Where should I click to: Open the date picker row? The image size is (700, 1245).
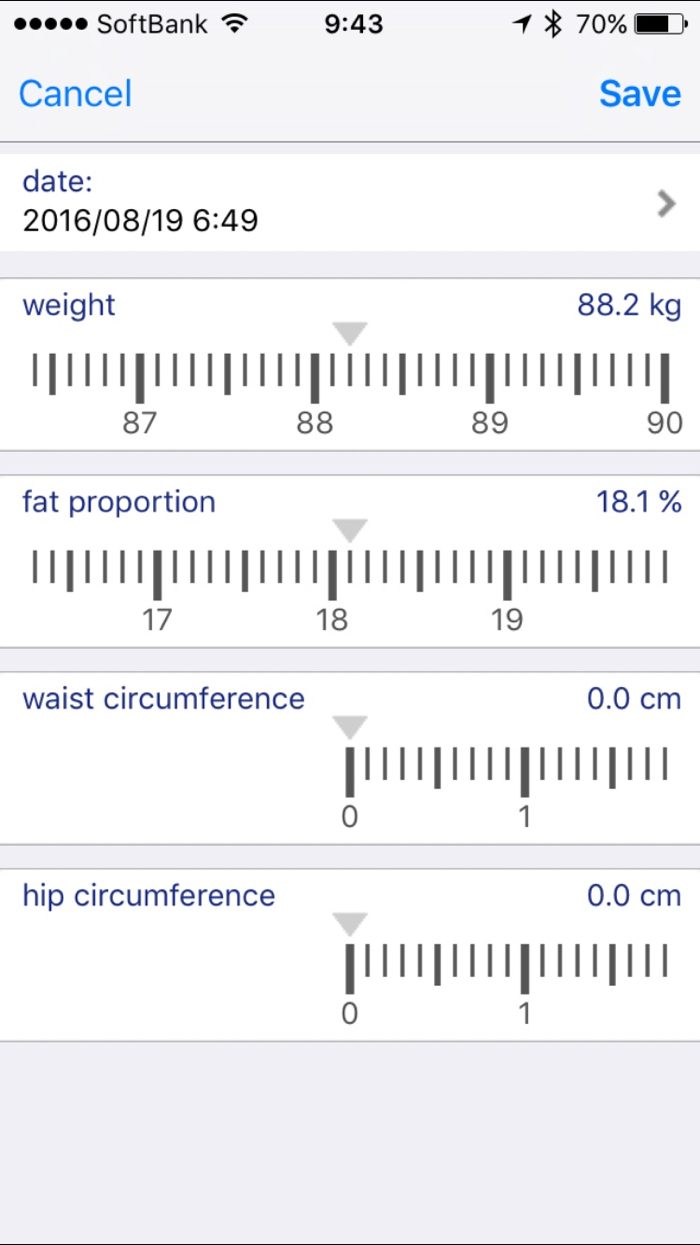[x=350, y=202]
